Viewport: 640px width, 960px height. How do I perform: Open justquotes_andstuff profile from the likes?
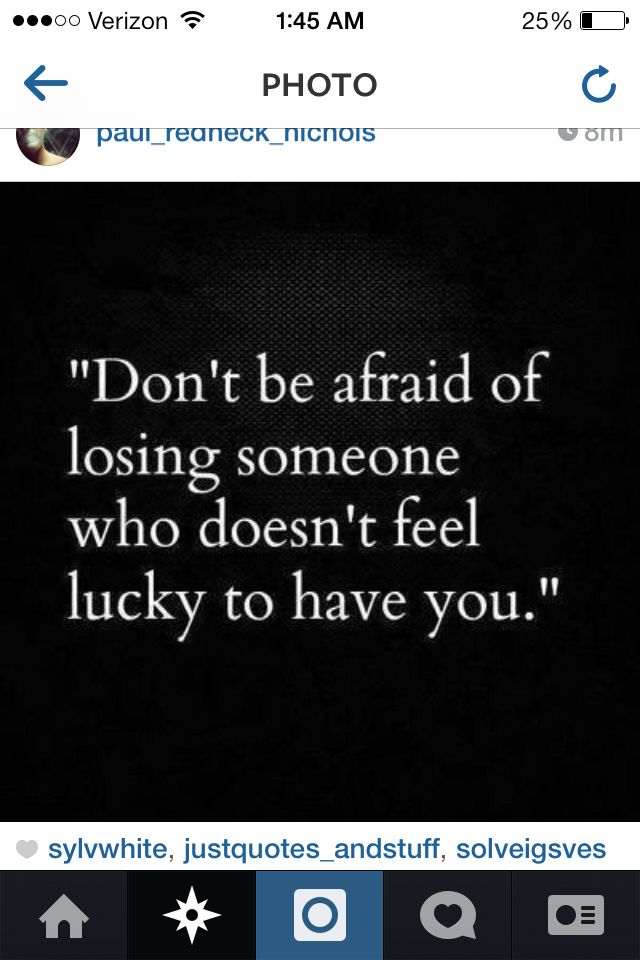pos(311,850)
